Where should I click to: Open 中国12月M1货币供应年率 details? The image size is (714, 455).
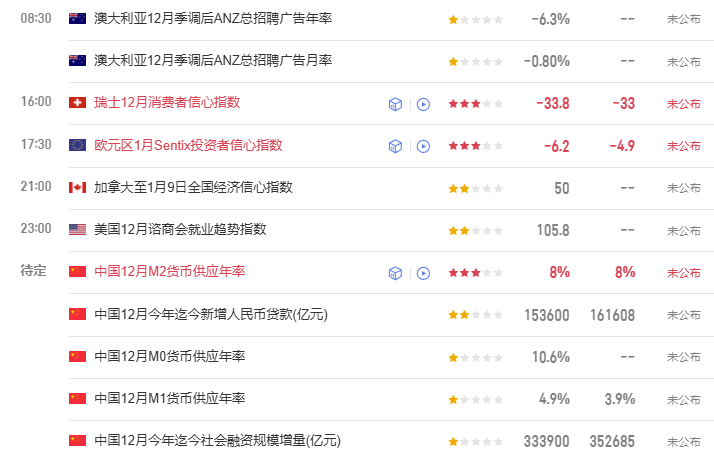[x=169, y=398]
